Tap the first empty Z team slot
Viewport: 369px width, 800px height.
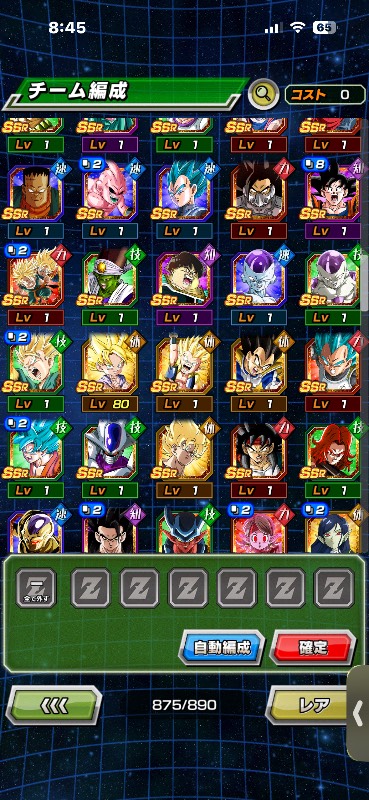(x=90, y=588)
